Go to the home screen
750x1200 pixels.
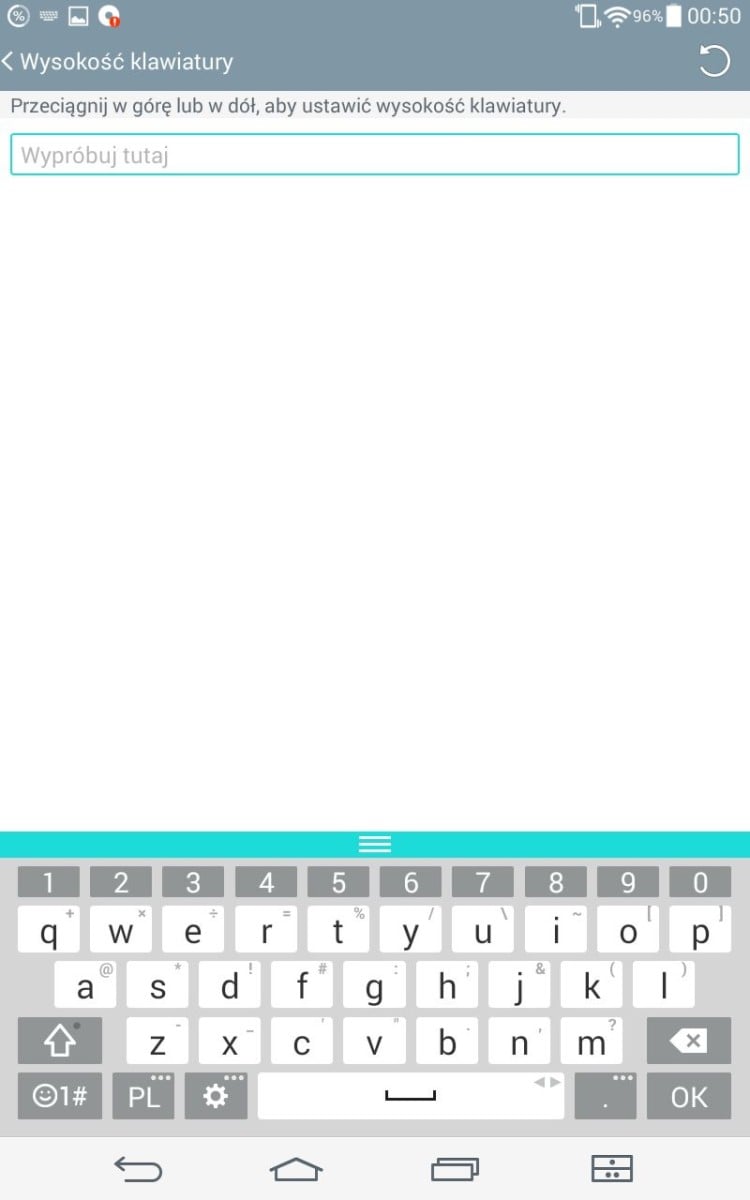(296, 1168)
